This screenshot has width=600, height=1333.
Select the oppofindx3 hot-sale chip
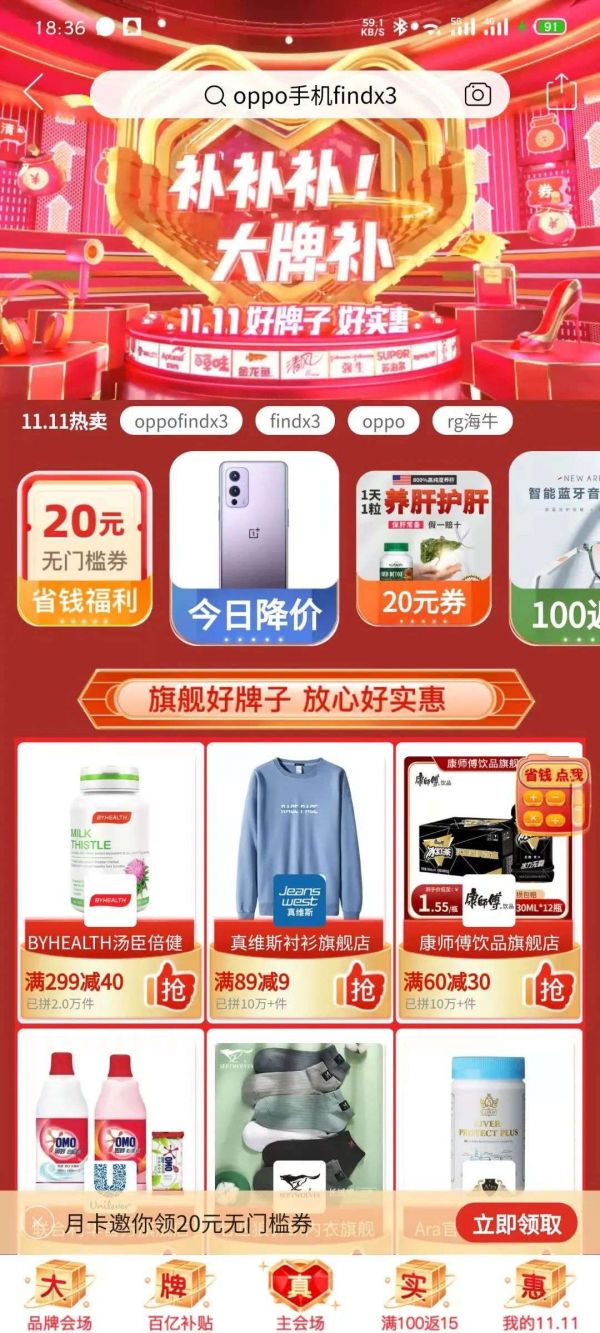pyautogui.click(x=181, y=421)
